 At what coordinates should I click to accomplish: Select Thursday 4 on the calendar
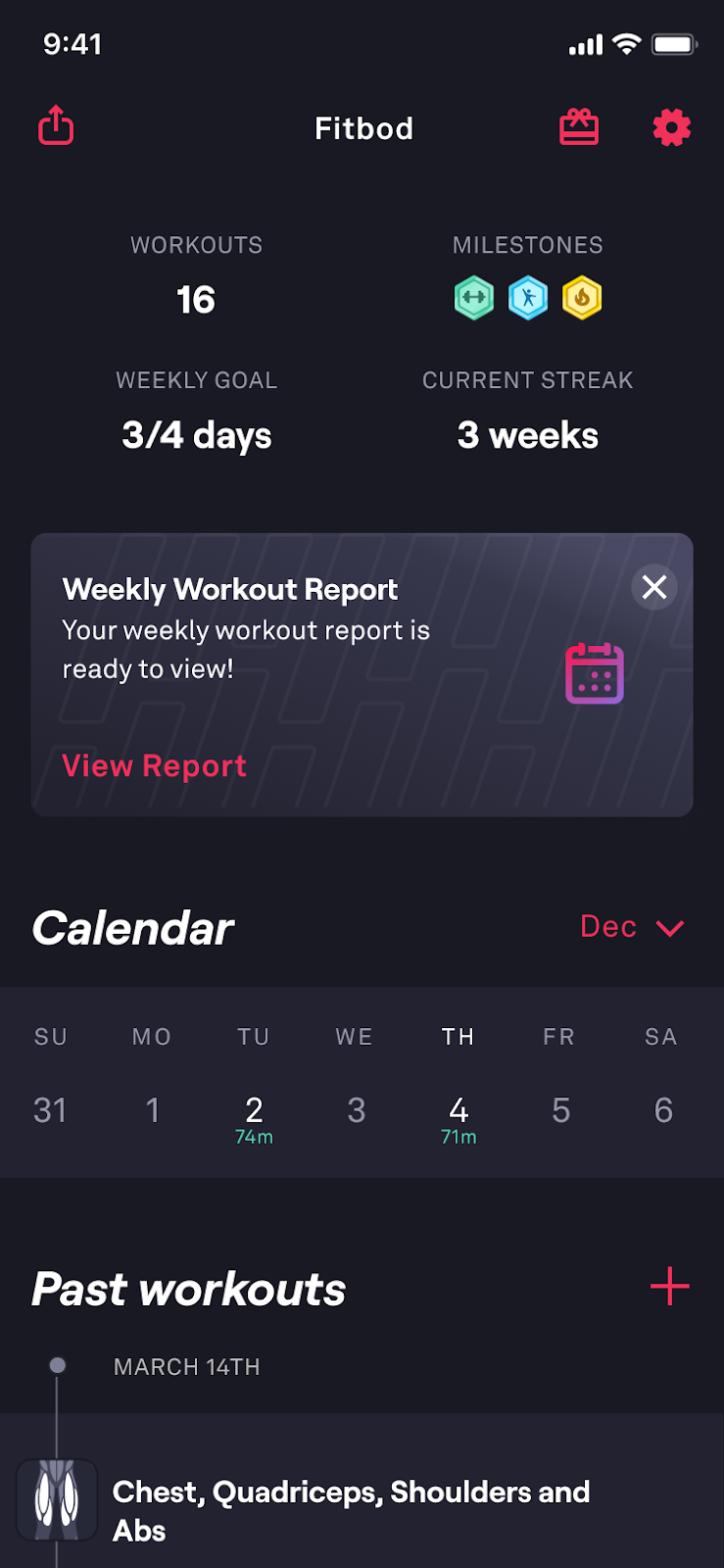pos(459,1117)
